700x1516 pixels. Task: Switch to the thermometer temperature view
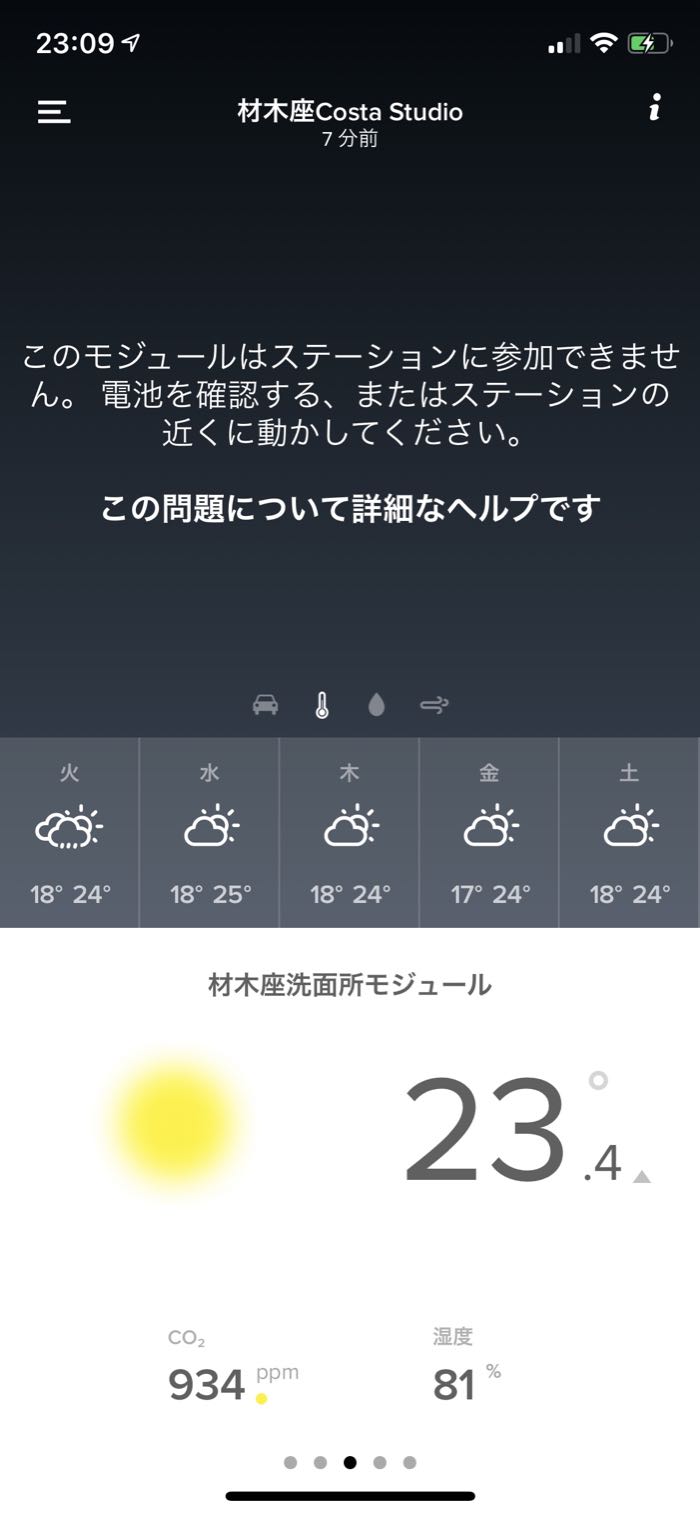(x=321, y=705)
